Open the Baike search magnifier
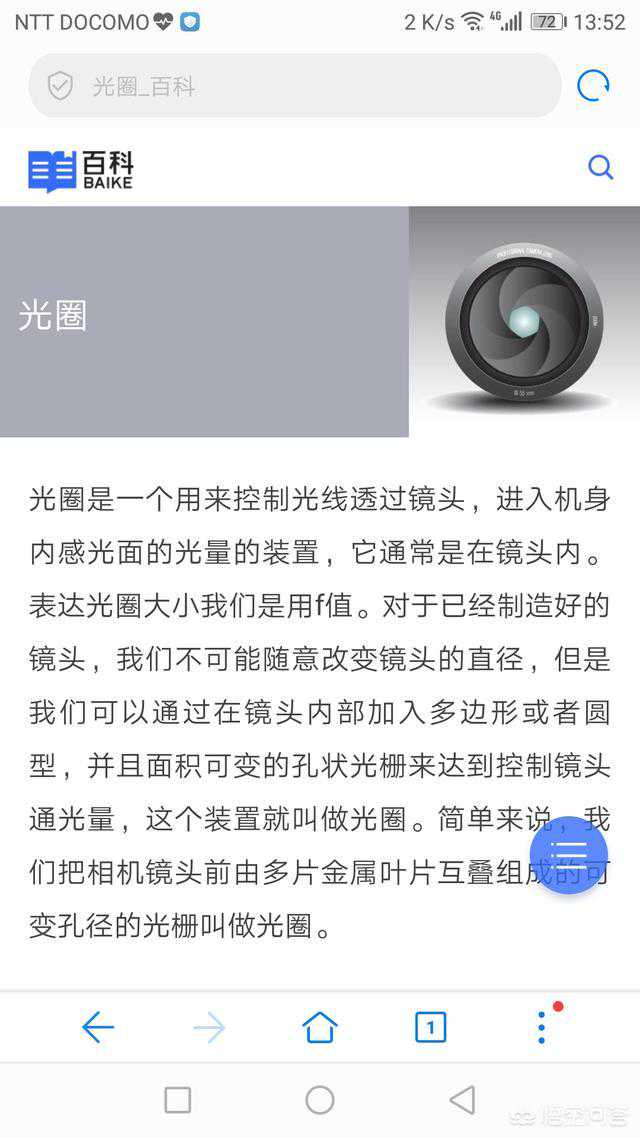The image size is (640, 1138). [x=600, y=167]
